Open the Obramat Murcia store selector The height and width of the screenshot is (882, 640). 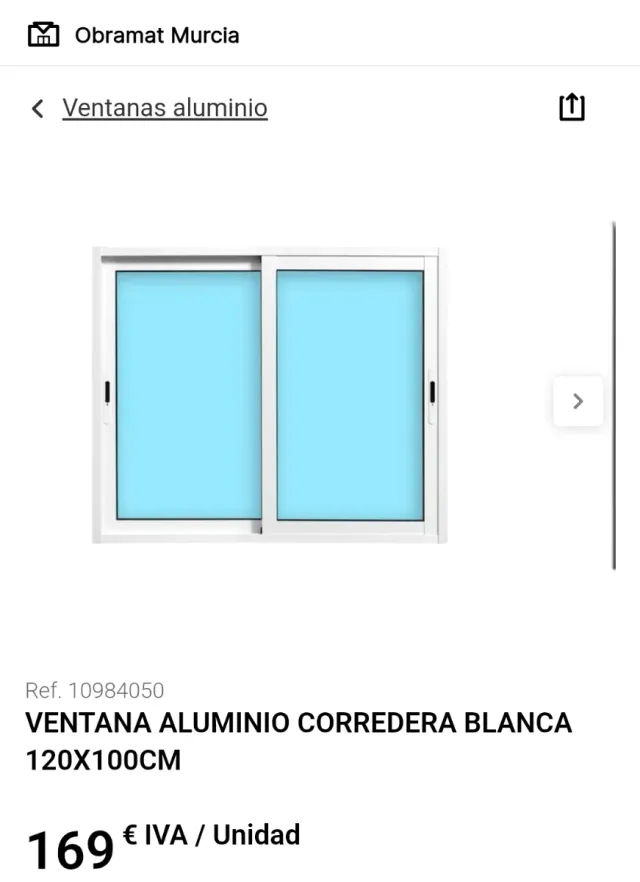coord(135,35)
